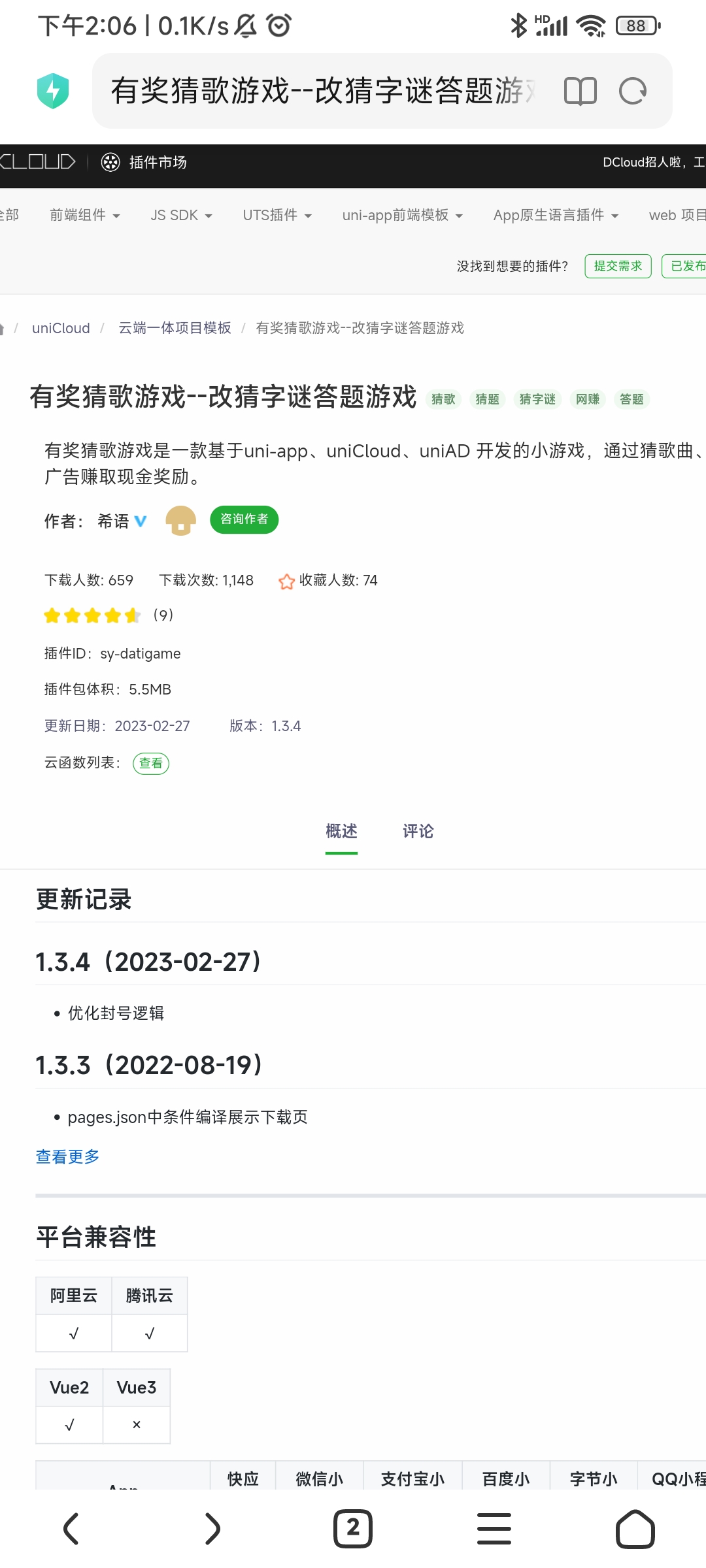
Task: Expand the JS SDK dropdown
Action: point(181,215)
